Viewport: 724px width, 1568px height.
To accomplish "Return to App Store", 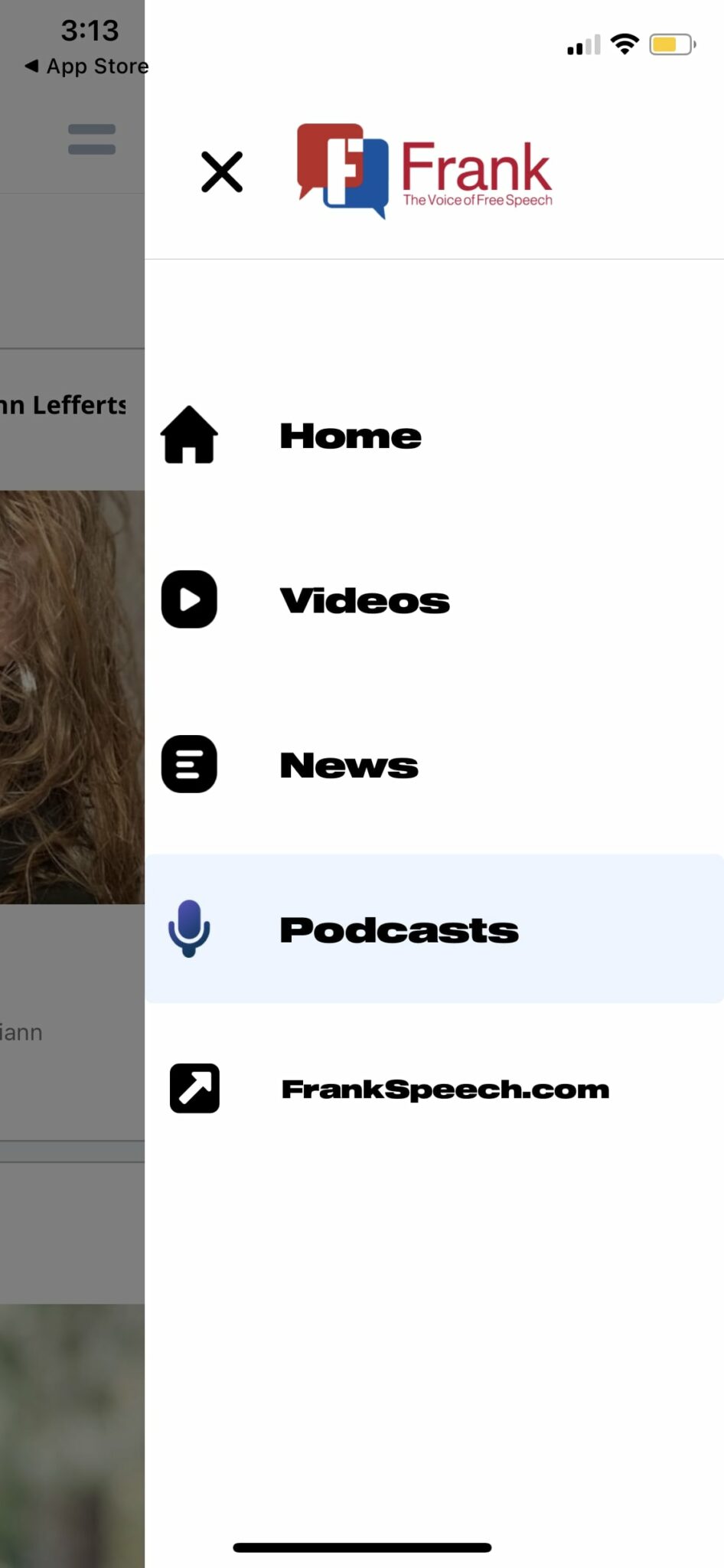I will [x=86, y=67].
